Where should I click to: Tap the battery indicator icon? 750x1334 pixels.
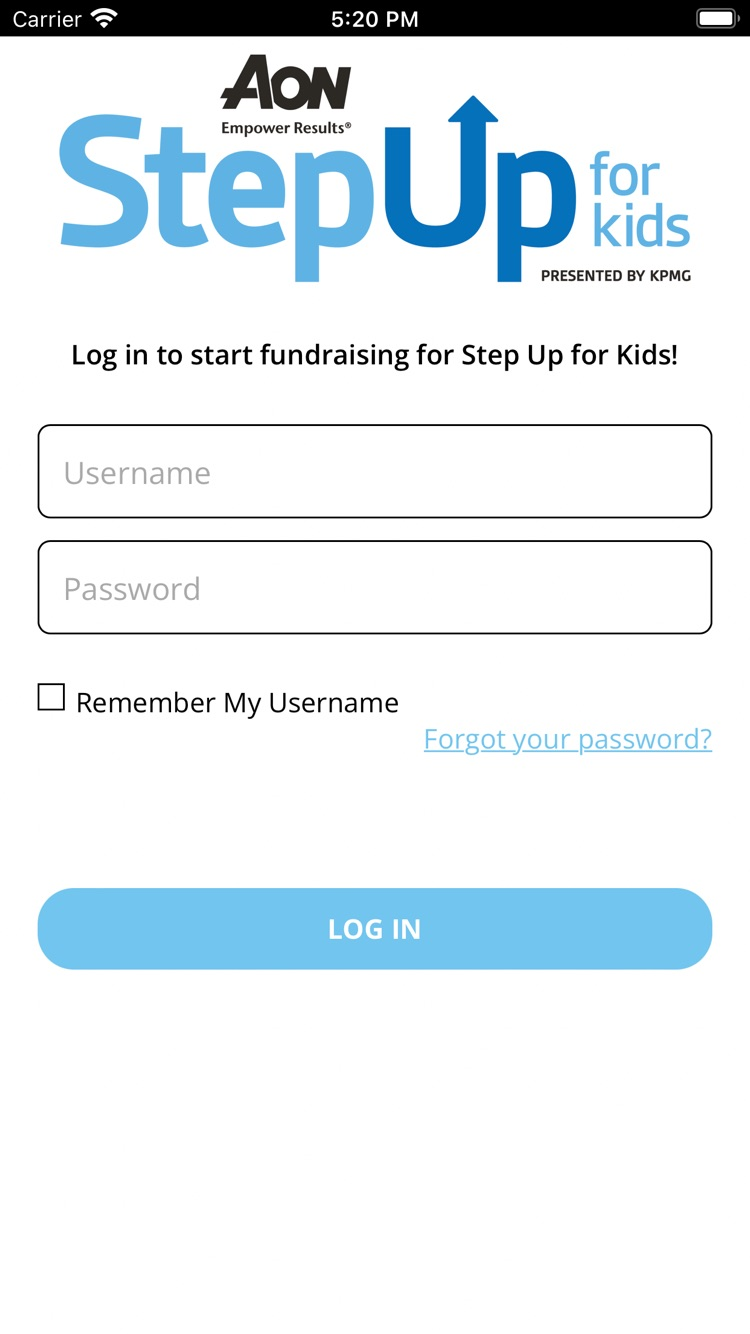point(716,17)
